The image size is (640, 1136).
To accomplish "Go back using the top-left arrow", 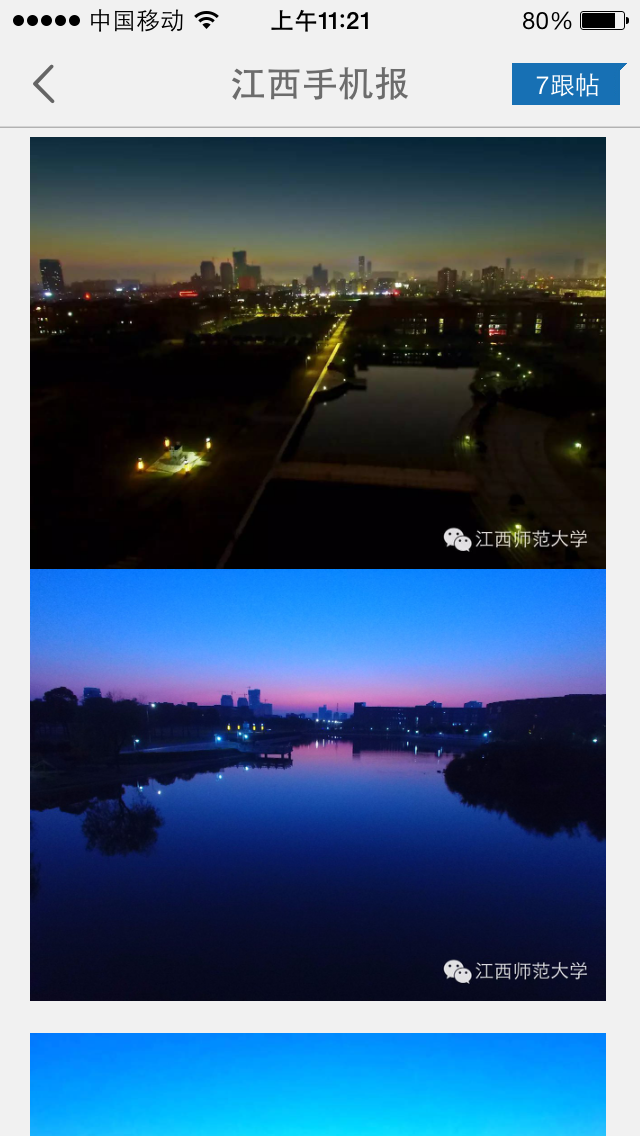I will [x=44, y=85].
